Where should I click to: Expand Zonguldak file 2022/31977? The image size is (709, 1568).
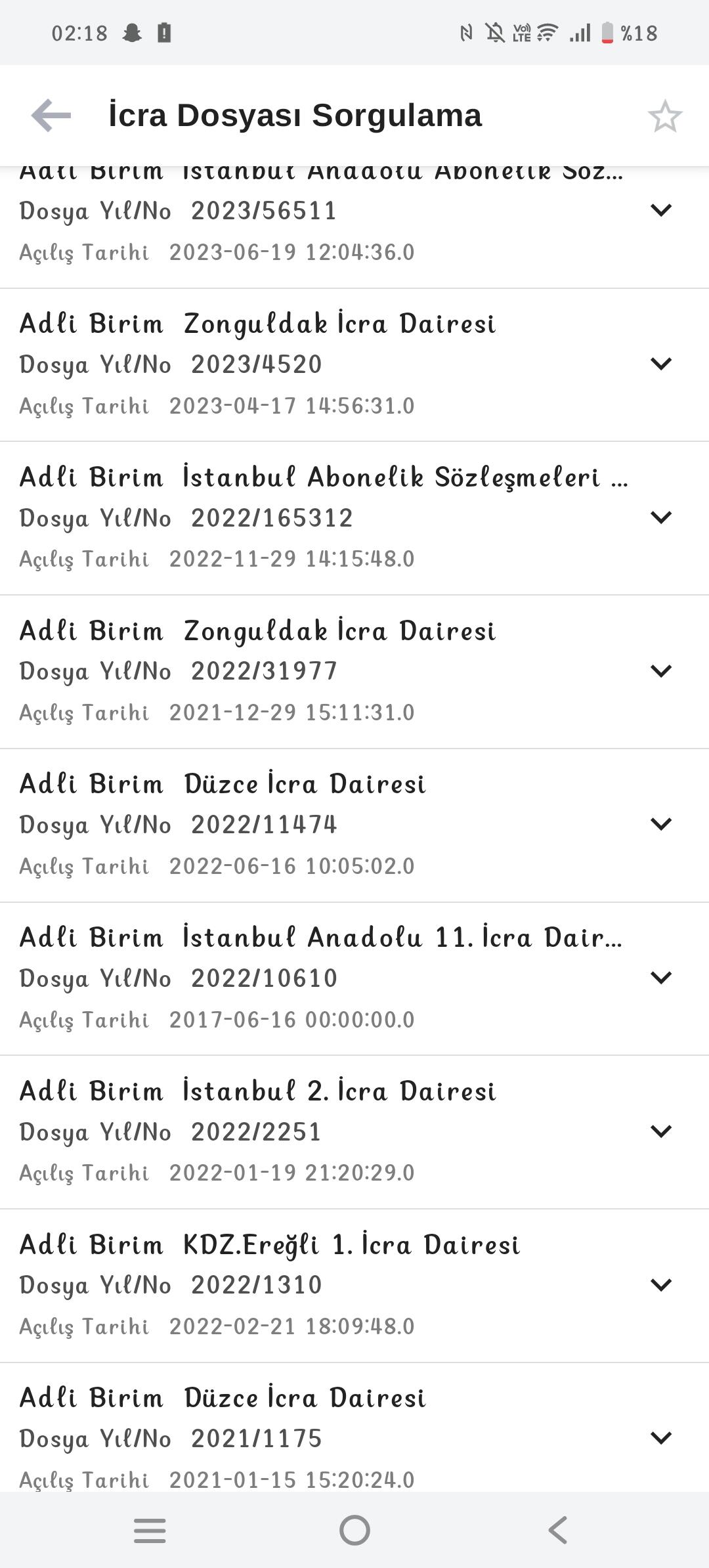pyautogui.click(x=660, y=671)
